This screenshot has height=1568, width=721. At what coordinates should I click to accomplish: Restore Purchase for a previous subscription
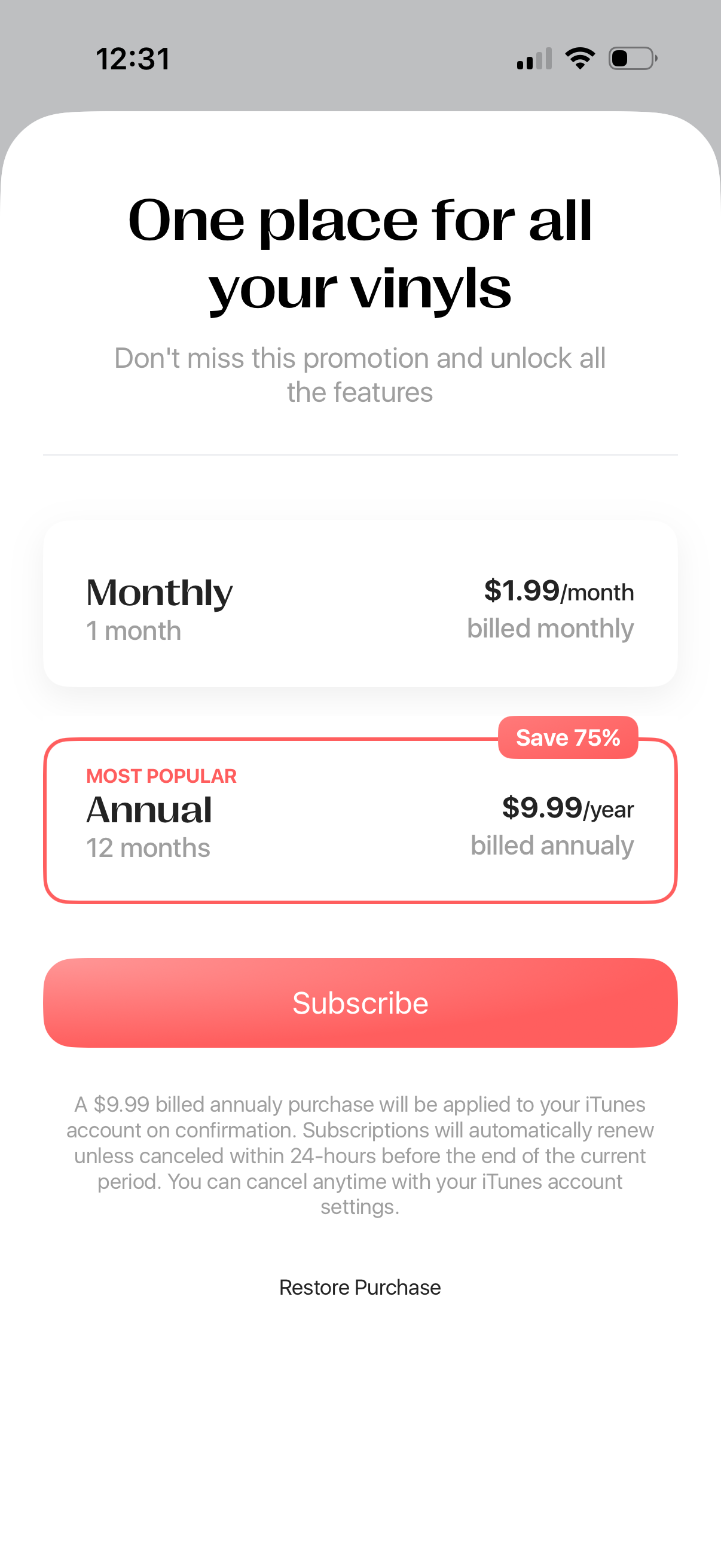pyautogui.click(x=360, y=1288)
